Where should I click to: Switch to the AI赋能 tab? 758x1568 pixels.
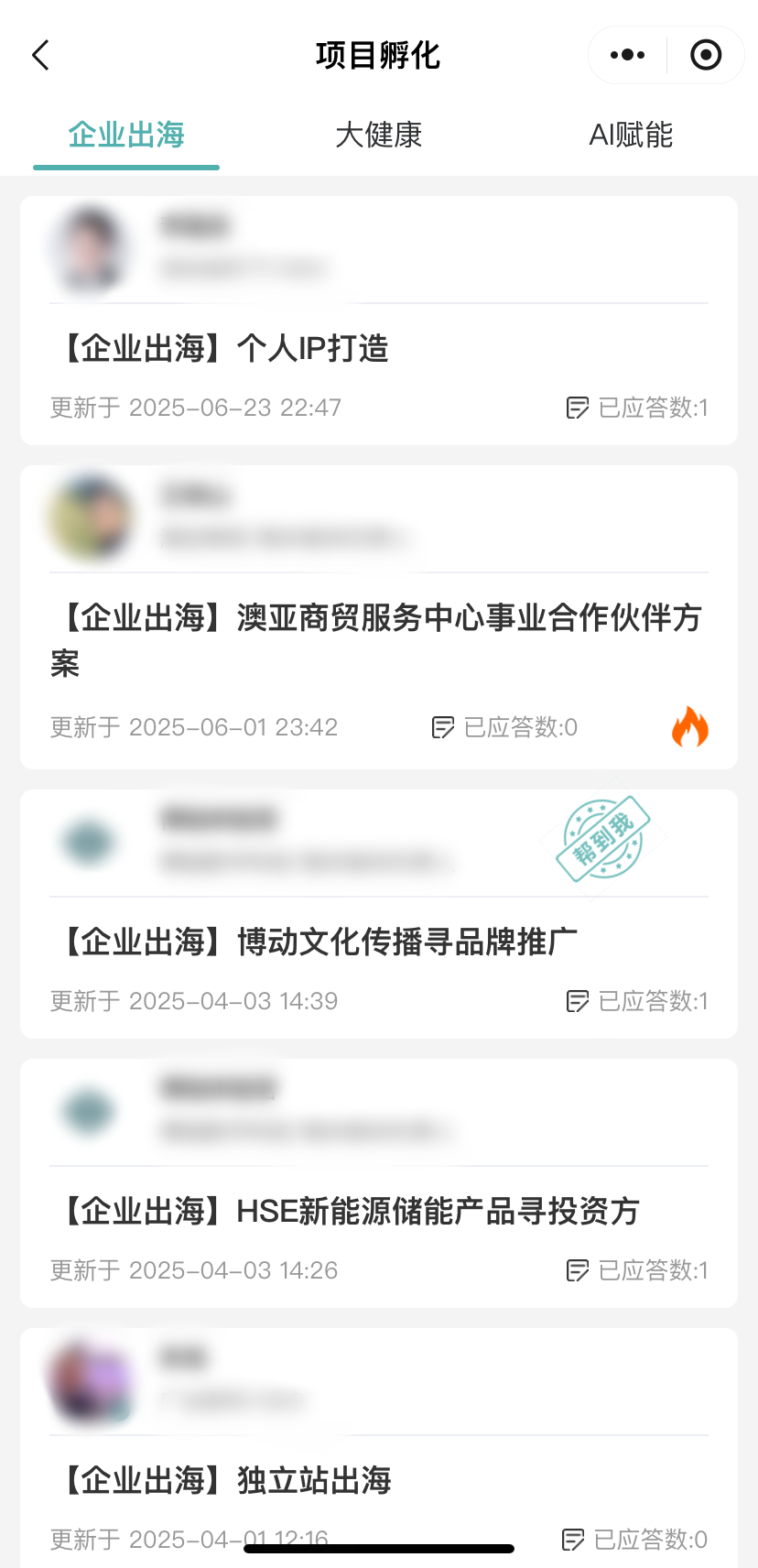(x=631, y=136)
